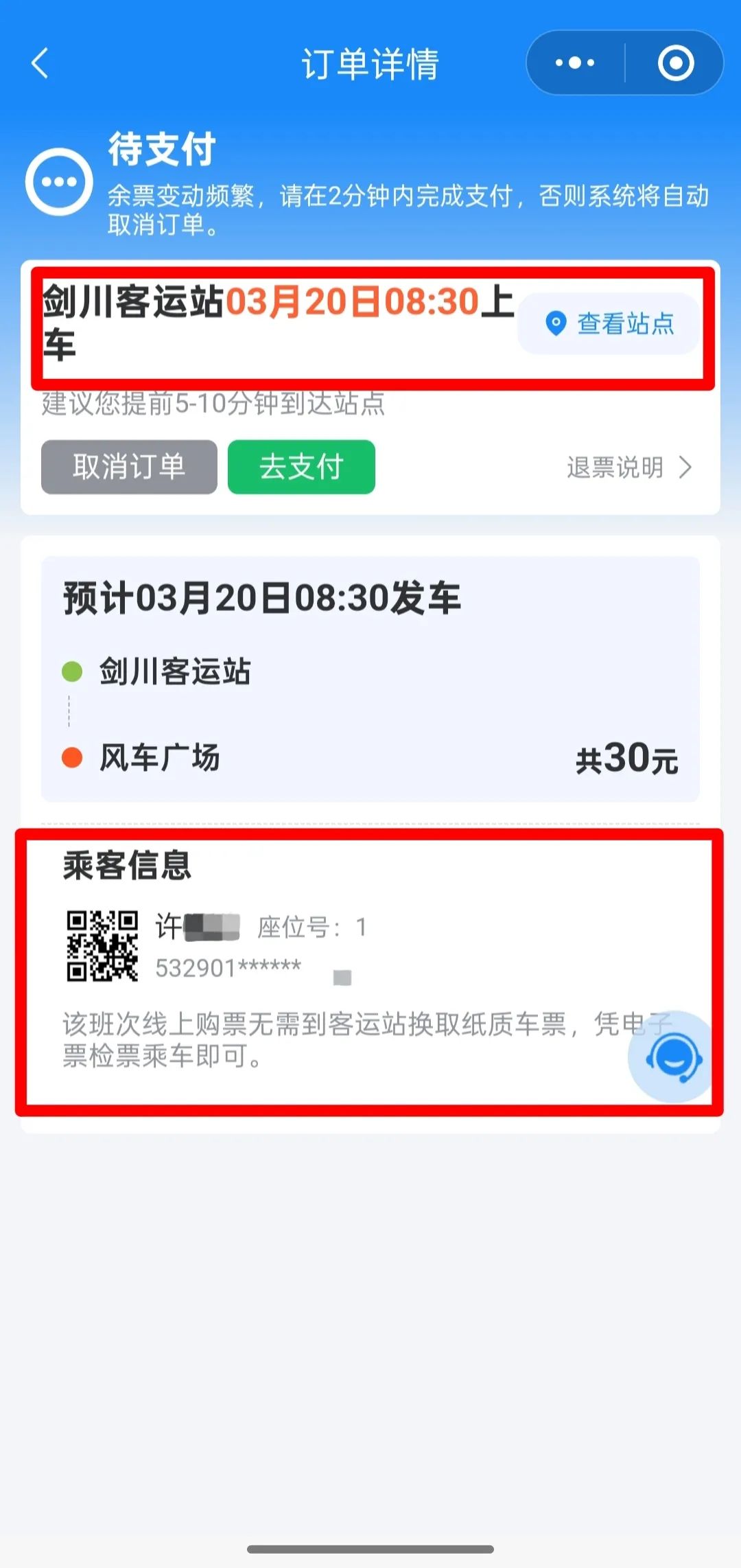Close the mini program with the circle button
This screenshot has height=1568, width=741.
(x=676, y=63)
